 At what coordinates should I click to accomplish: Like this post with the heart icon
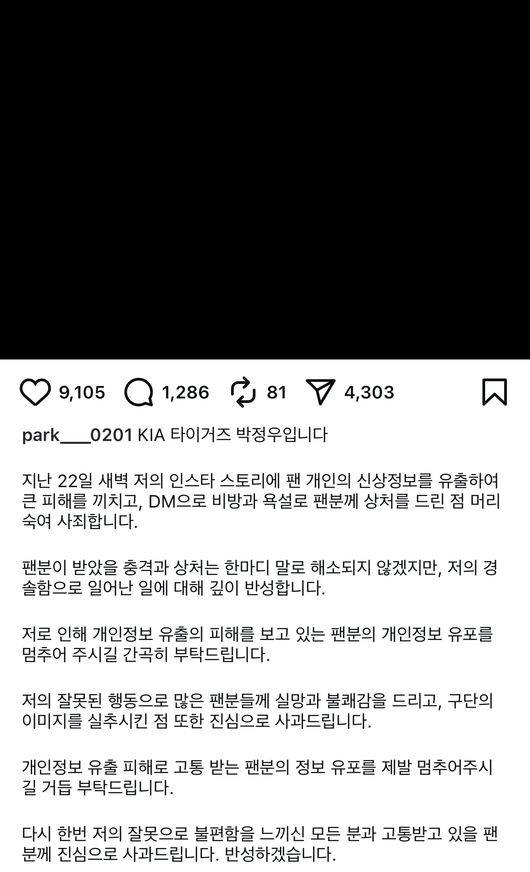tap(35, 393)
